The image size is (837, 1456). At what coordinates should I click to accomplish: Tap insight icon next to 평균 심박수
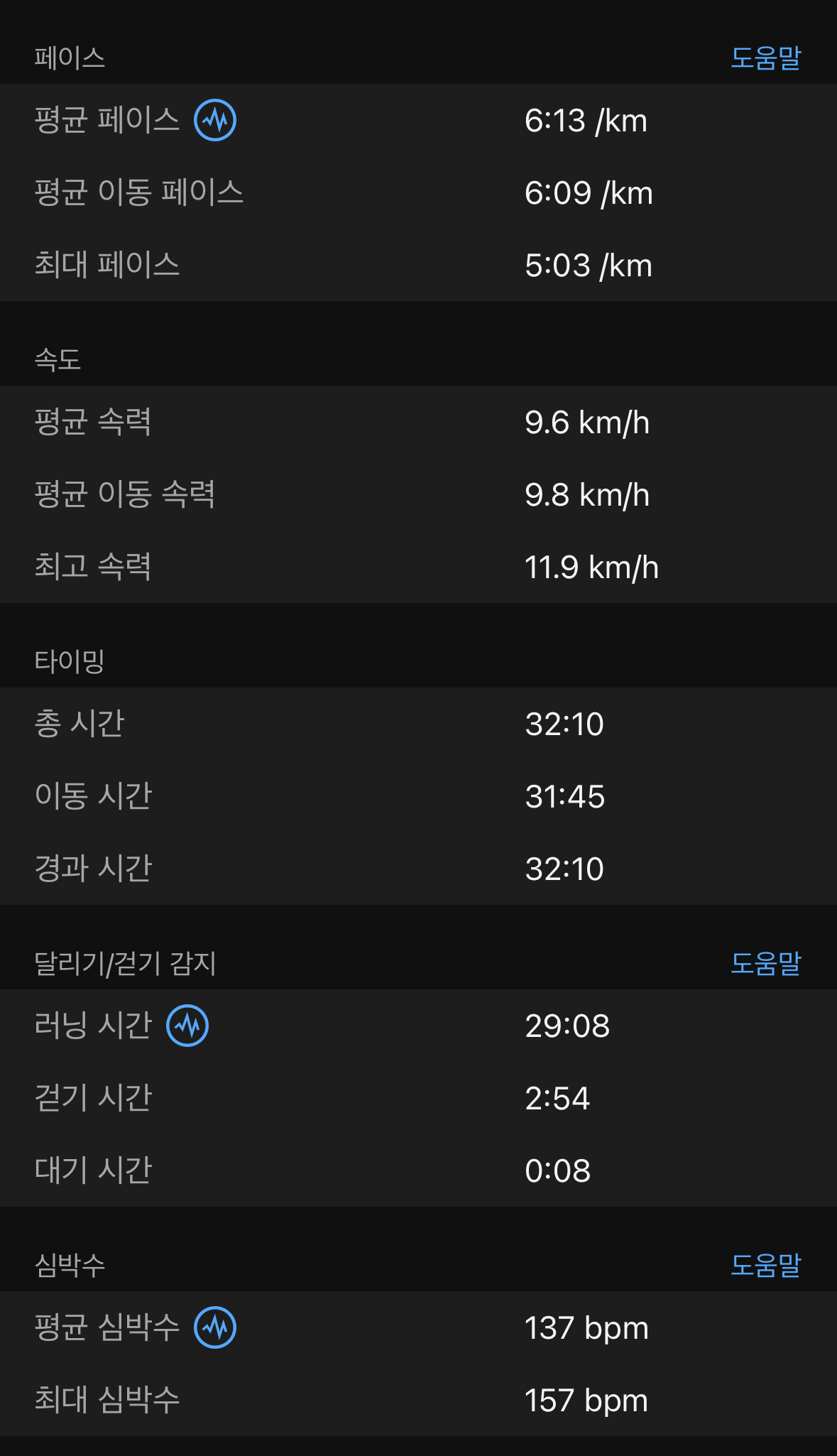(215, 1327)
